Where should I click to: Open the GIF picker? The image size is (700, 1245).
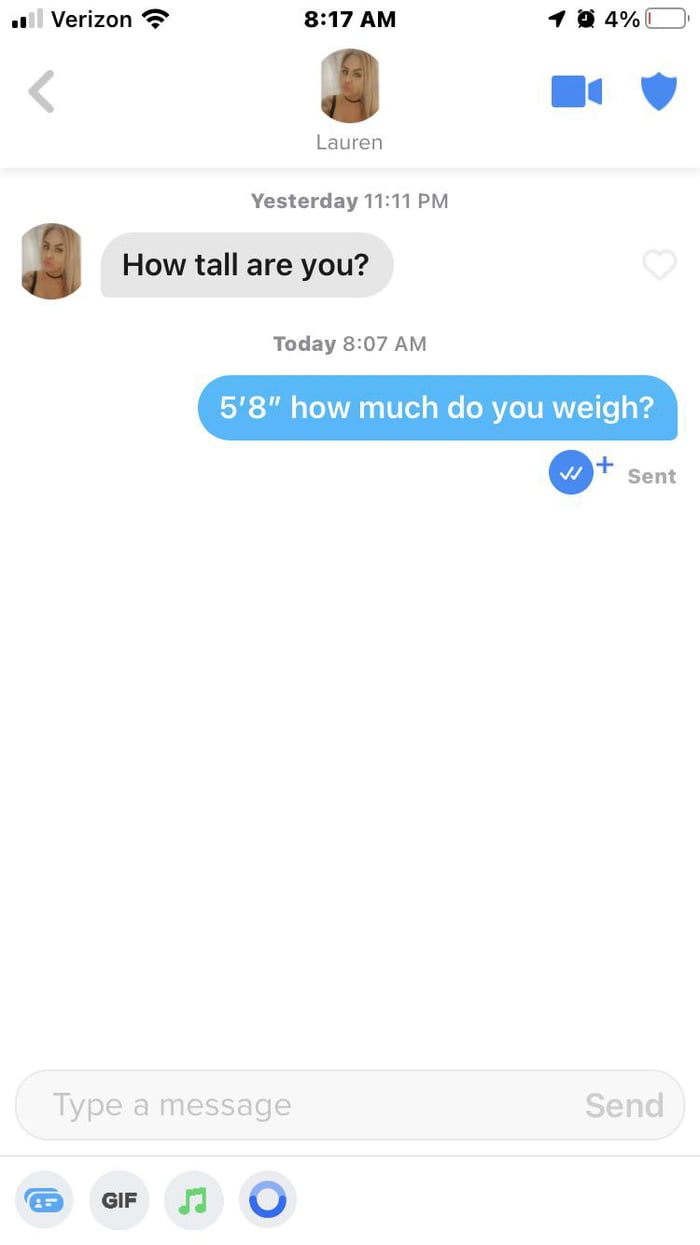click(x=119, y=1199)
